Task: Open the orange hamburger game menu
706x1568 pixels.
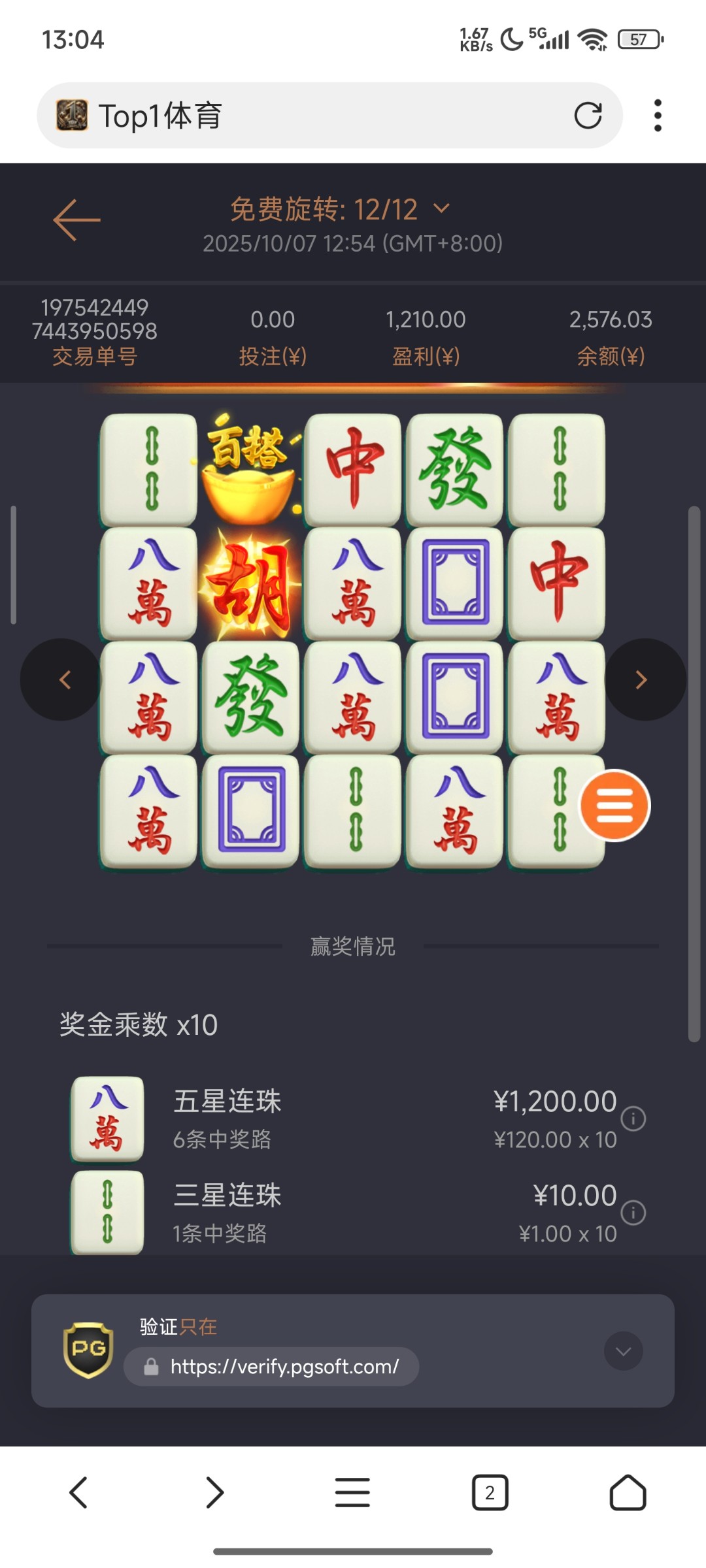Action: point(614,805)
